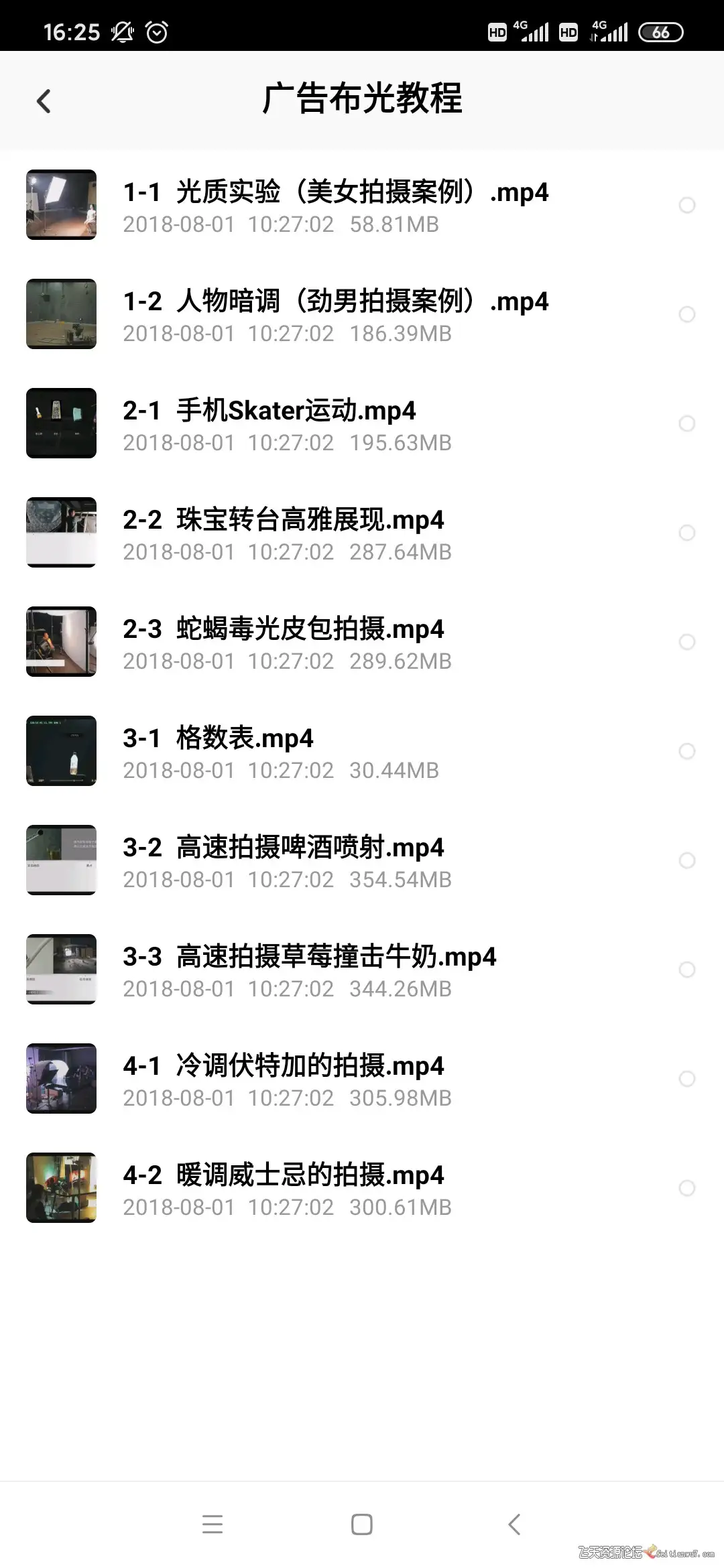The height and width of the screenshot is (1568, 724).
Task: Select the circle for 3-3 高速拍摄草莓撞击牛奶
Action: (x=687, y=970)
